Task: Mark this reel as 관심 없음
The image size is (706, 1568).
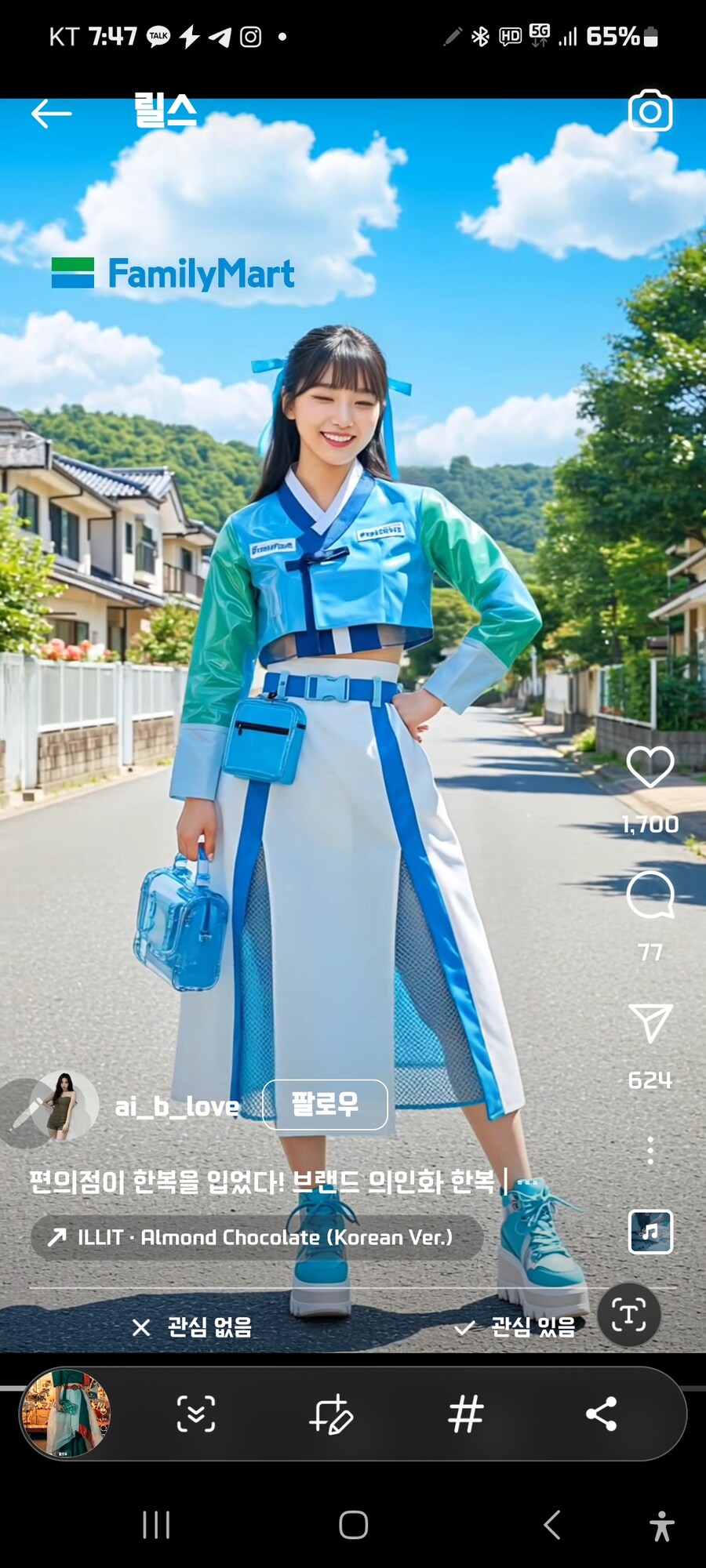Action: pos(193,1327)
